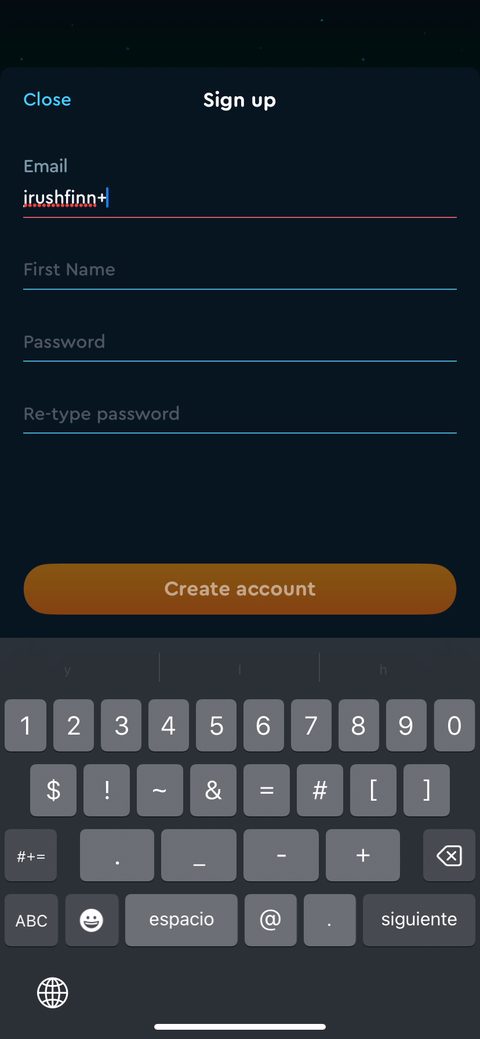480x1039 pixels.
Task: Hit the Create account button
Action: click(x=240, y=589)
